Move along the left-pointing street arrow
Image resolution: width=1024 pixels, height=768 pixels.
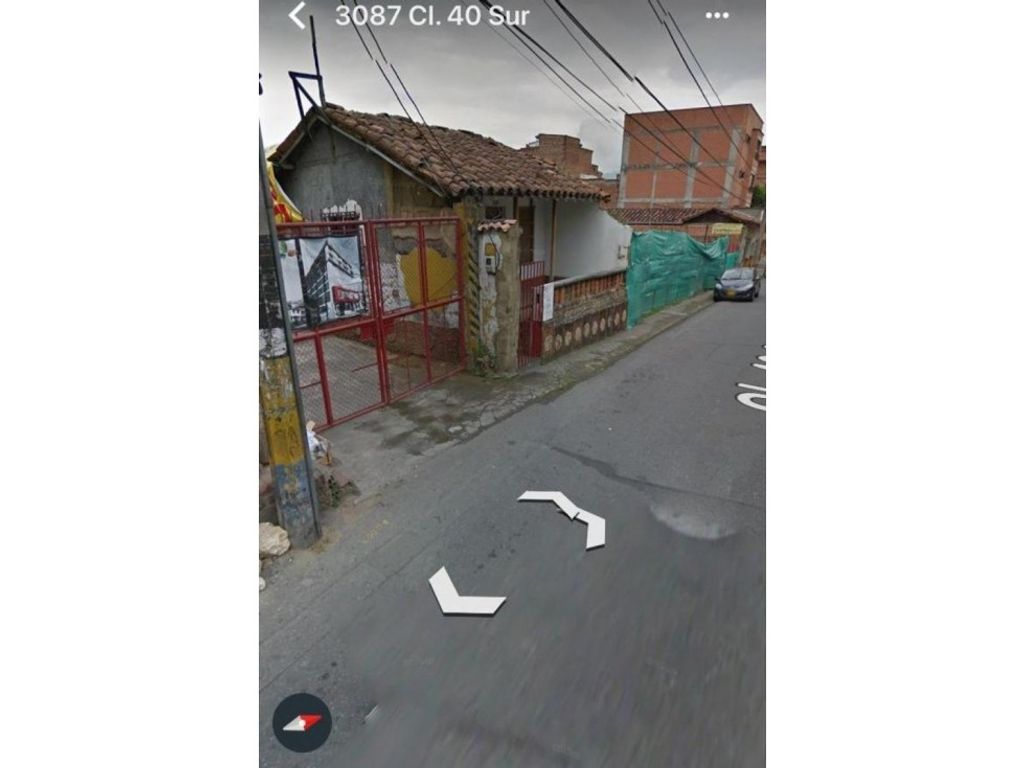point(461,594)
